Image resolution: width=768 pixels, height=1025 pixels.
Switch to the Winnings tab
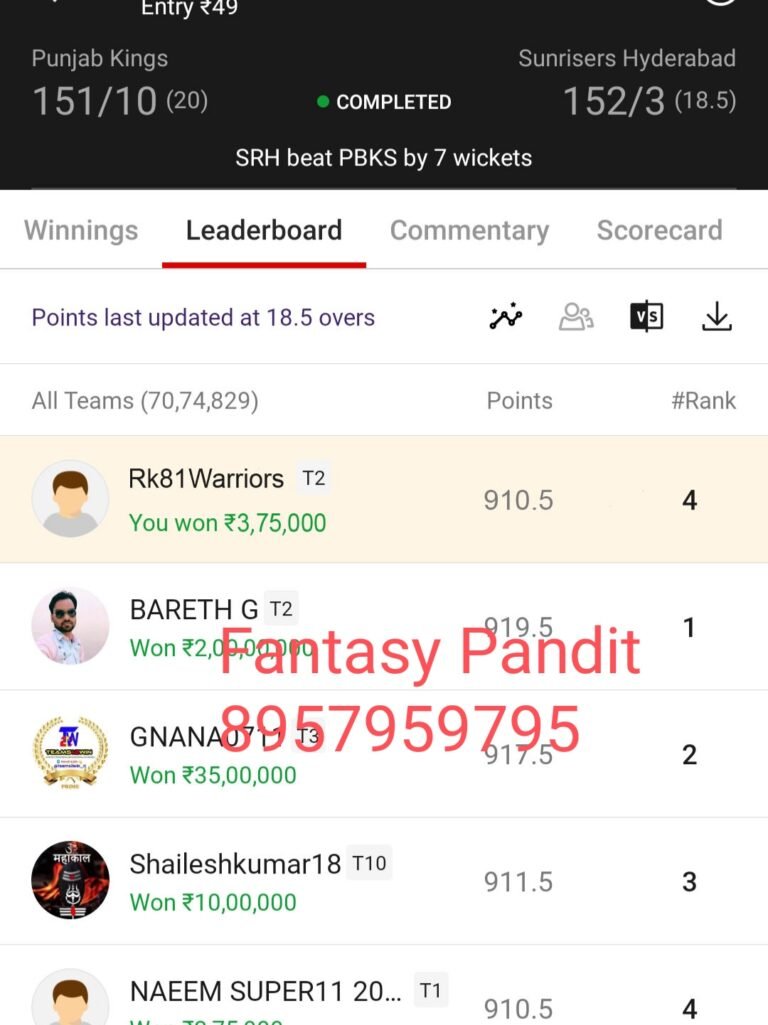pyautogui.click(x=80, y=230)
